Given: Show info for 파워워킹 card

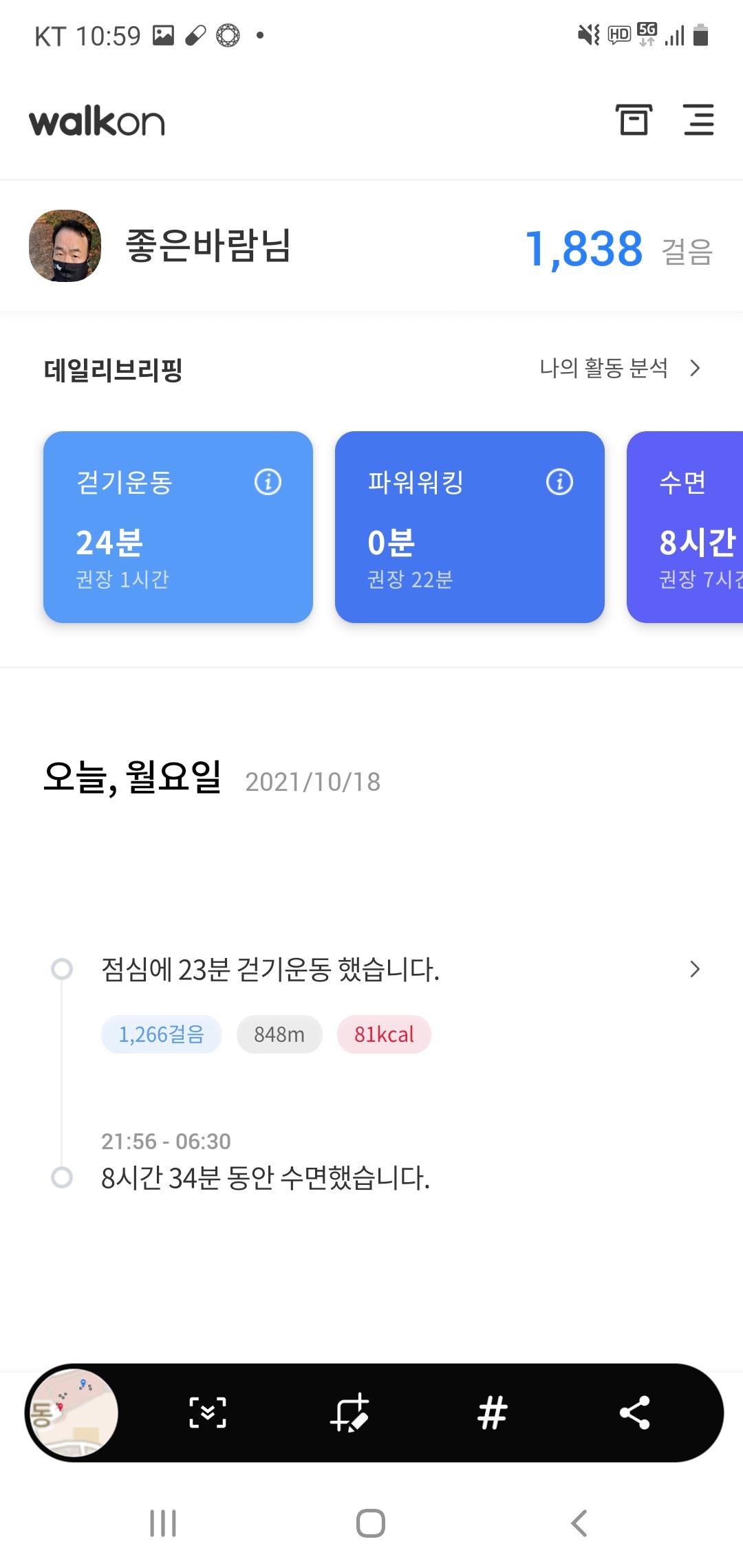Looking at the screenshot, I should [x=559, y=482].
